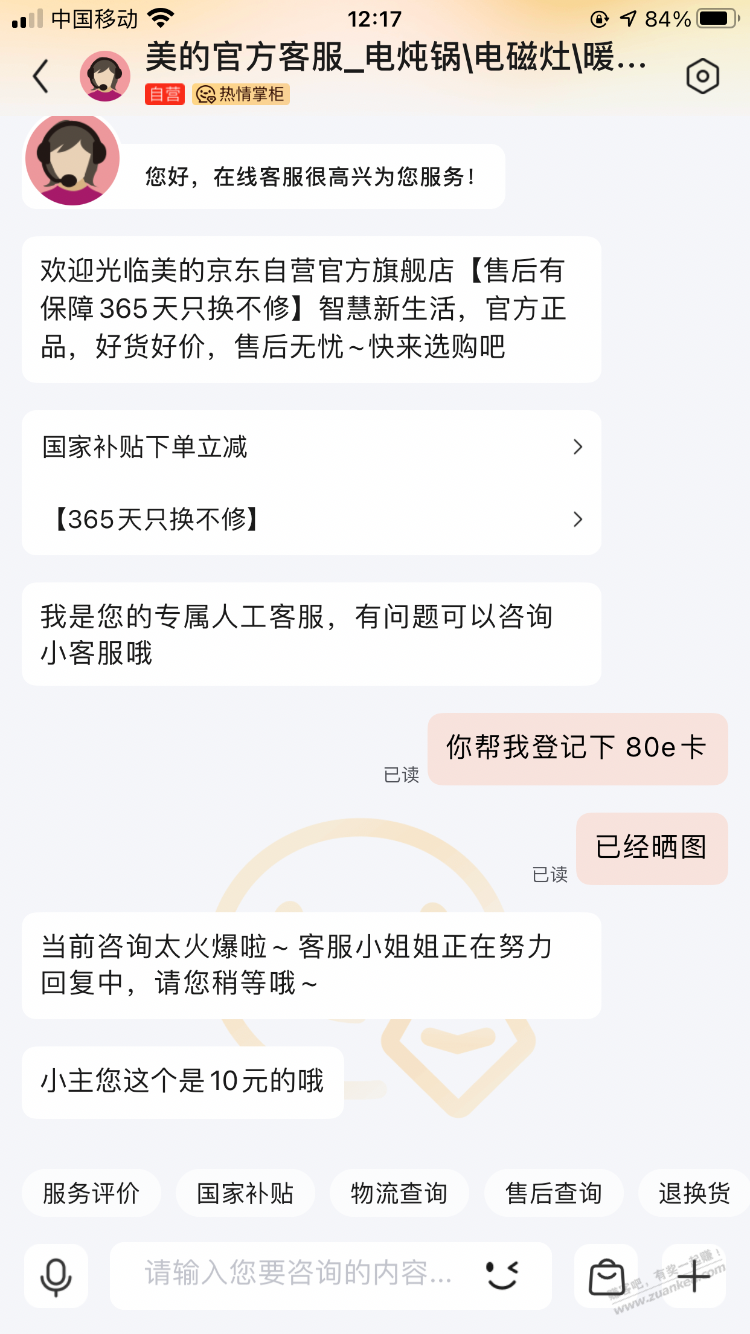Open the 美的官方客服 shop avatar

coord(105,76)
